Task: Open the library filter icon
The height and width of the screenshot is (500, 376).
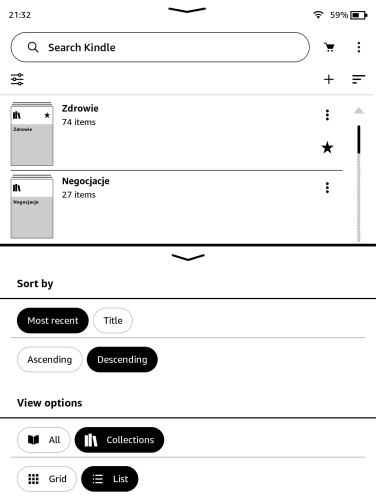Action: 17,79
